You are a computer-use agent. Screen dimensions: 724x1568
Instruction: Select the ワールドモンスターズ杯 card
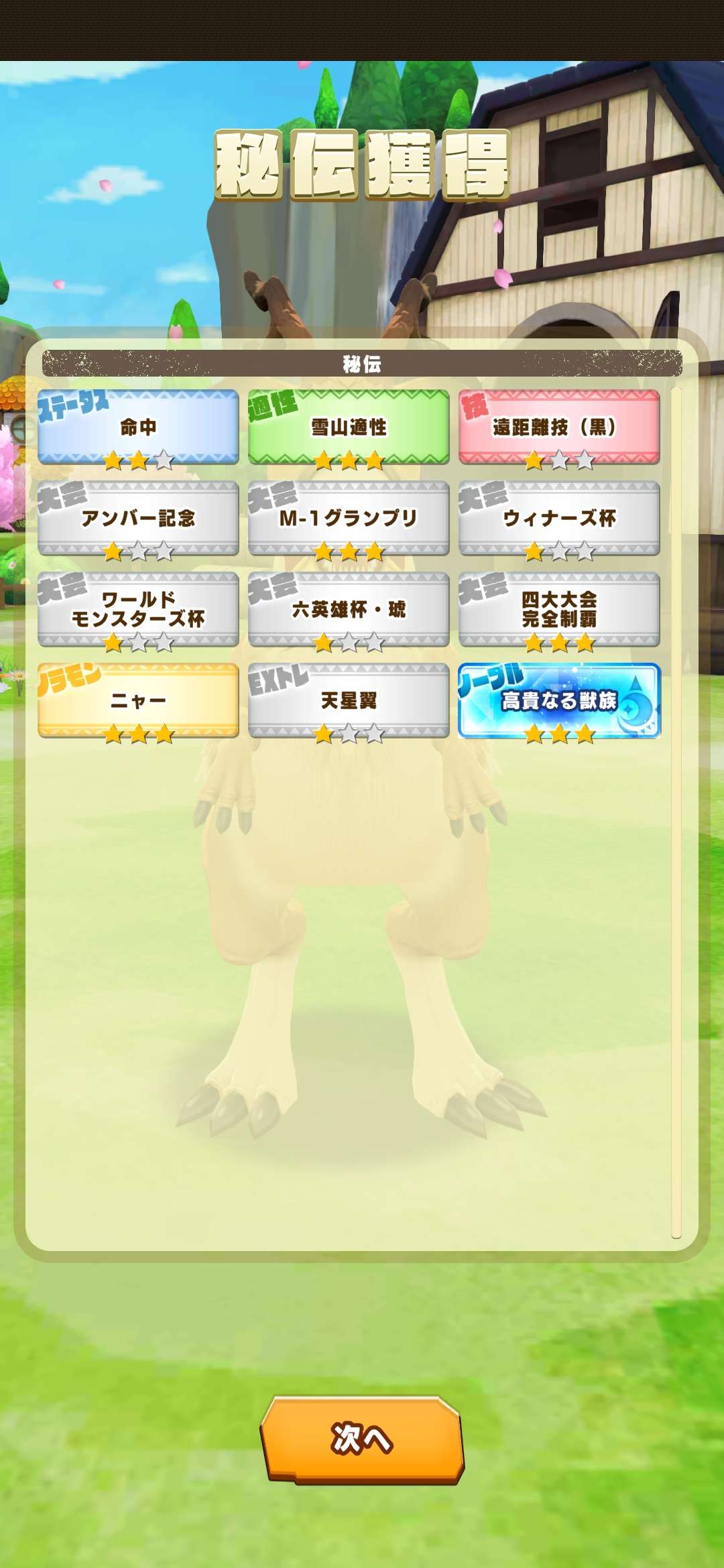click(138, 610)
